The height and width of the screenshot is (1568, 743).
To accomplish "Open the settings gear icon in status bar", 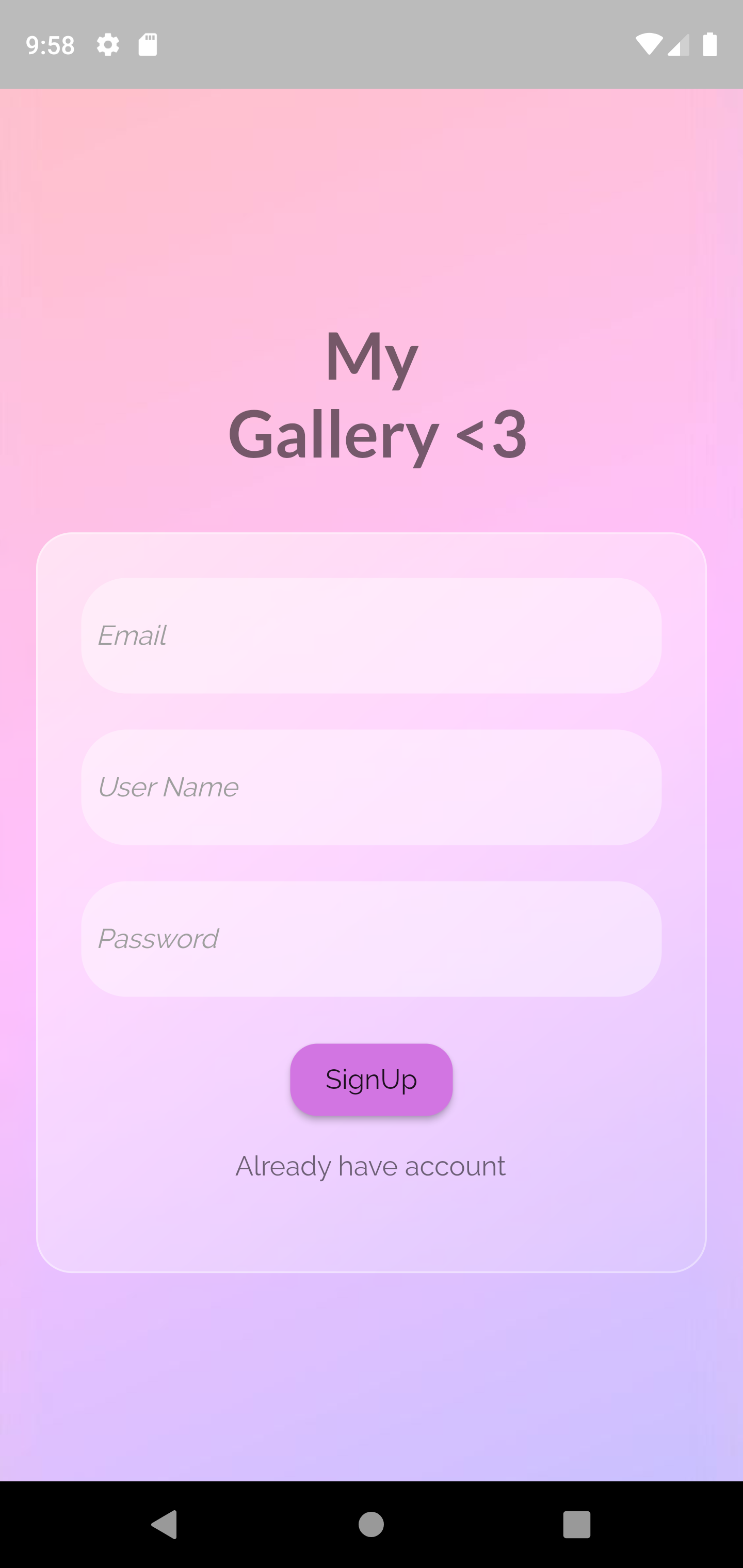I will pyautogui.click(x=107, y=44).
